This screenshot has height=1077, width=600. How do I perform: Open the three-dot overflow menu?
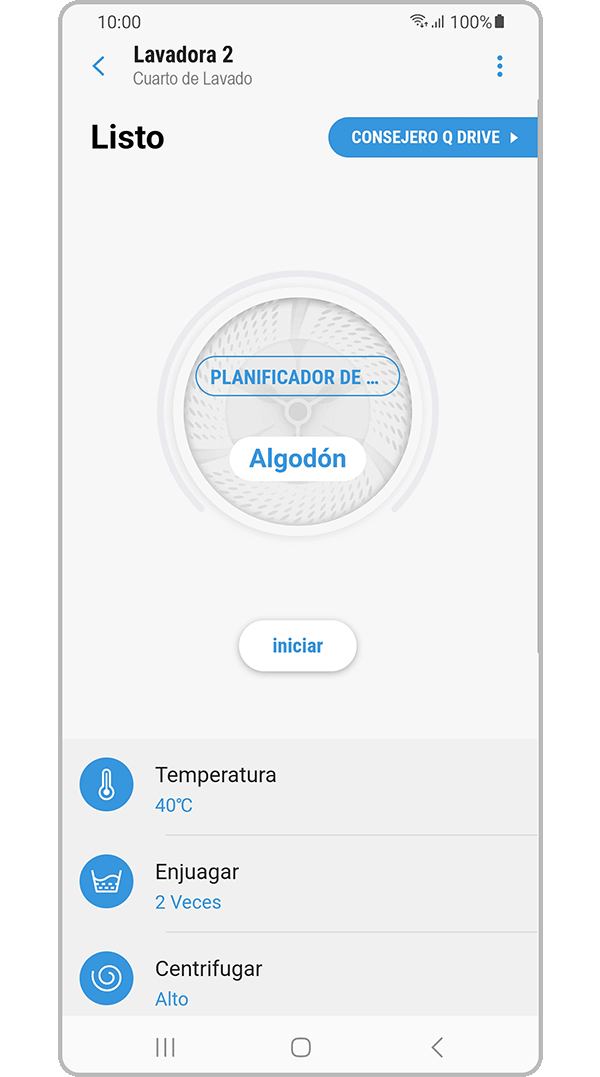click(499, 66)
